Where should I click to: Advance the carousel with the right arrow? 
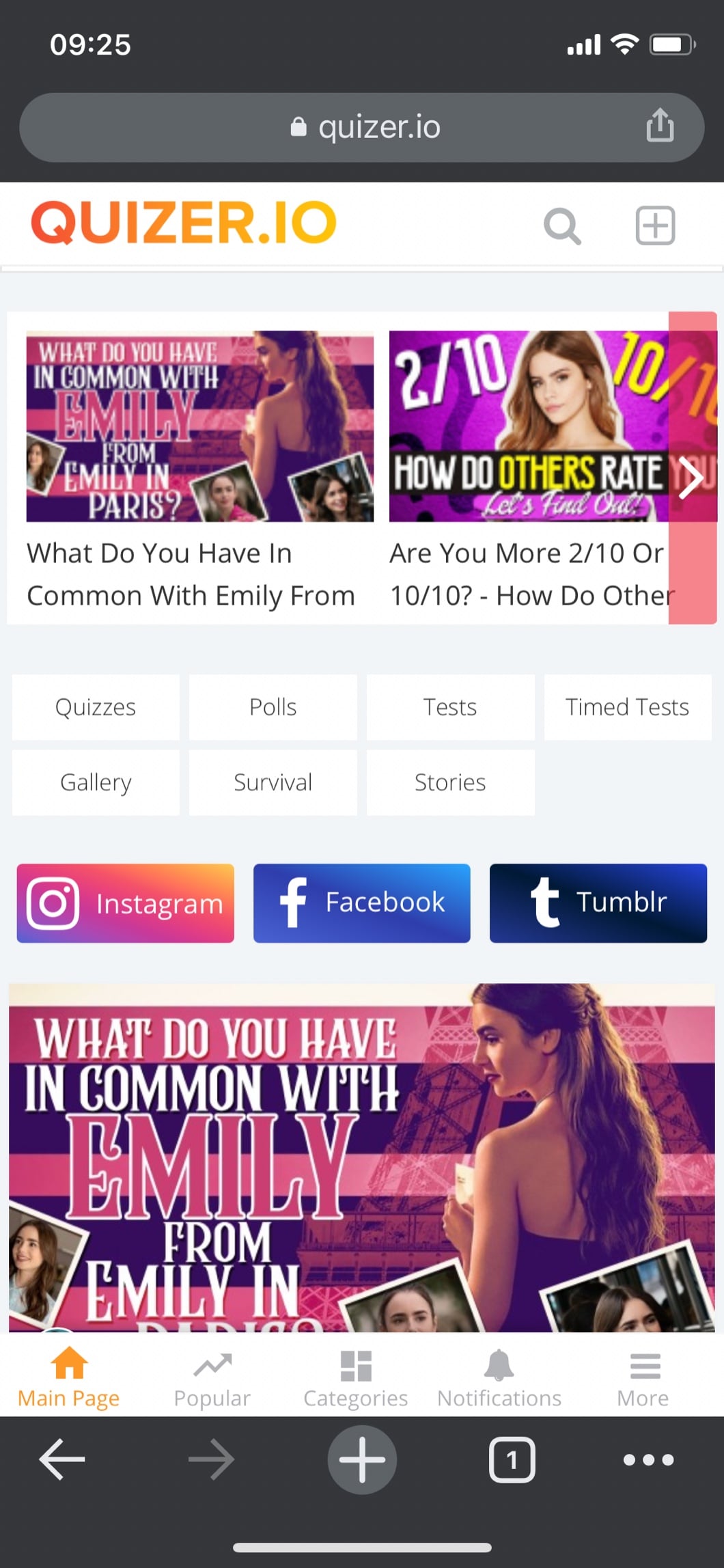point(691,478)
